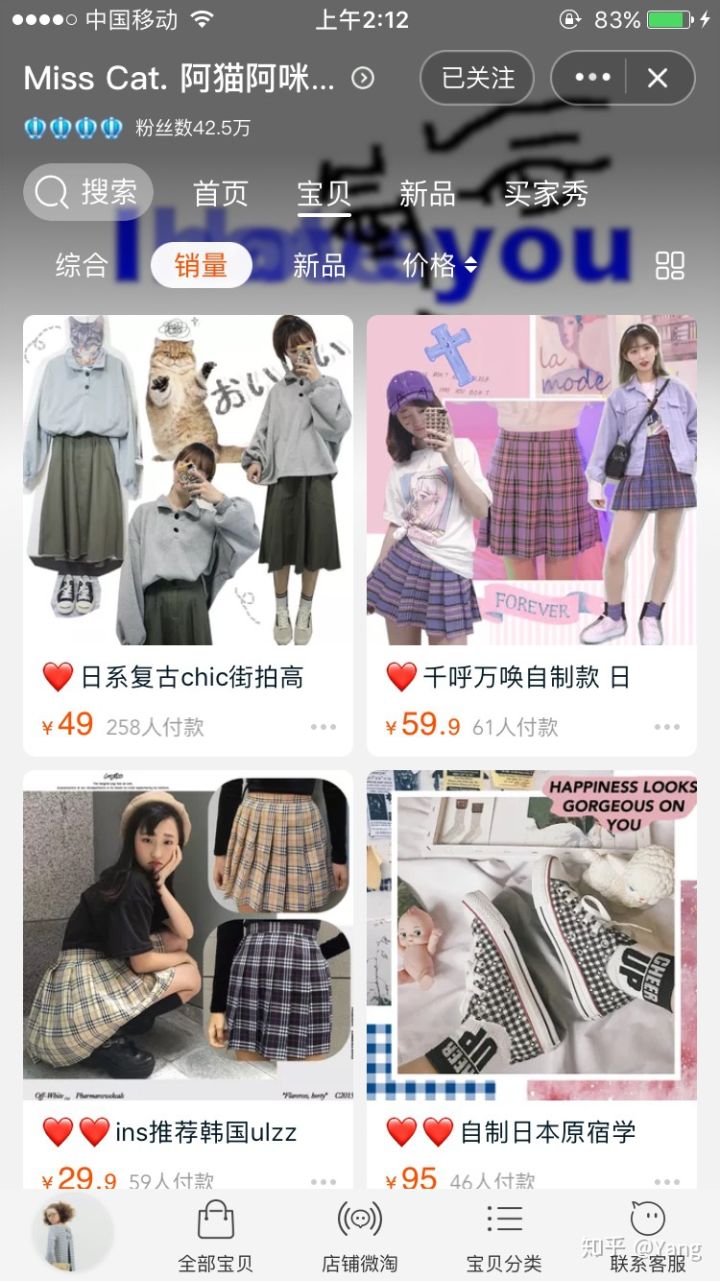Open 宝贝分类 categories
Image resolution: width=720 pixels, height=1281 pixels.
click(504, 1235)
